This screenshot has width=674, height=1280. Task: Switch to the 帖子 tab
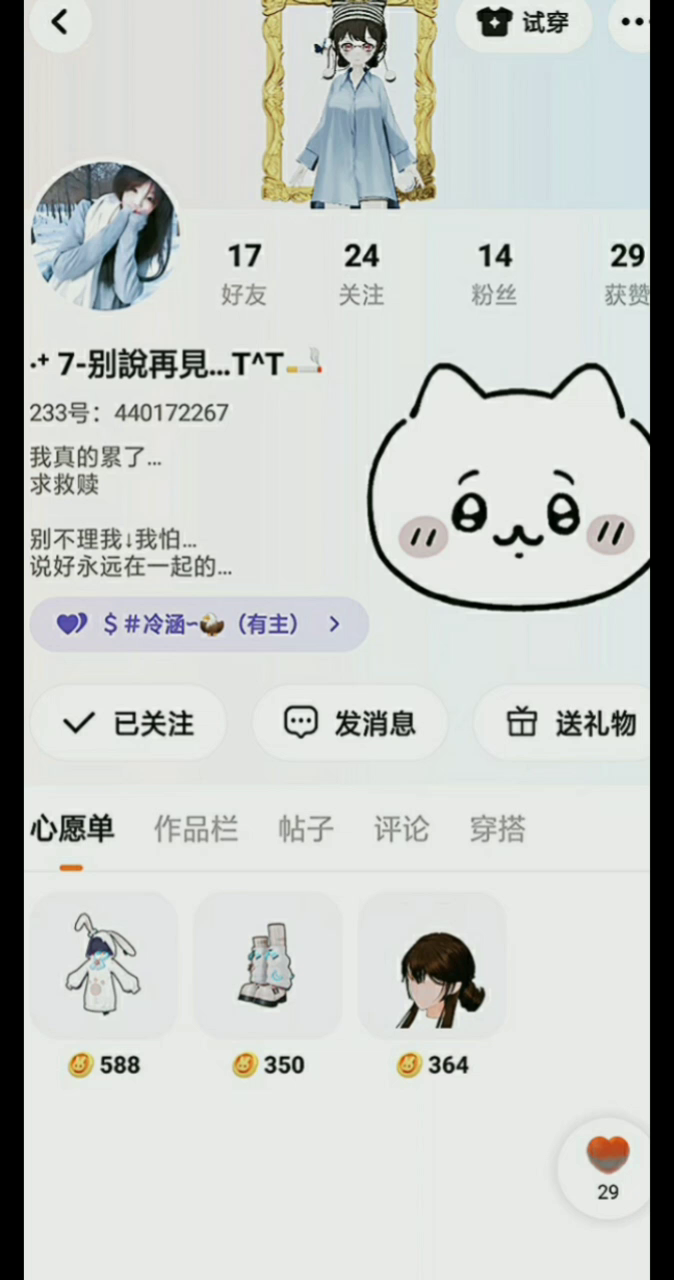[x=306, y=829]
